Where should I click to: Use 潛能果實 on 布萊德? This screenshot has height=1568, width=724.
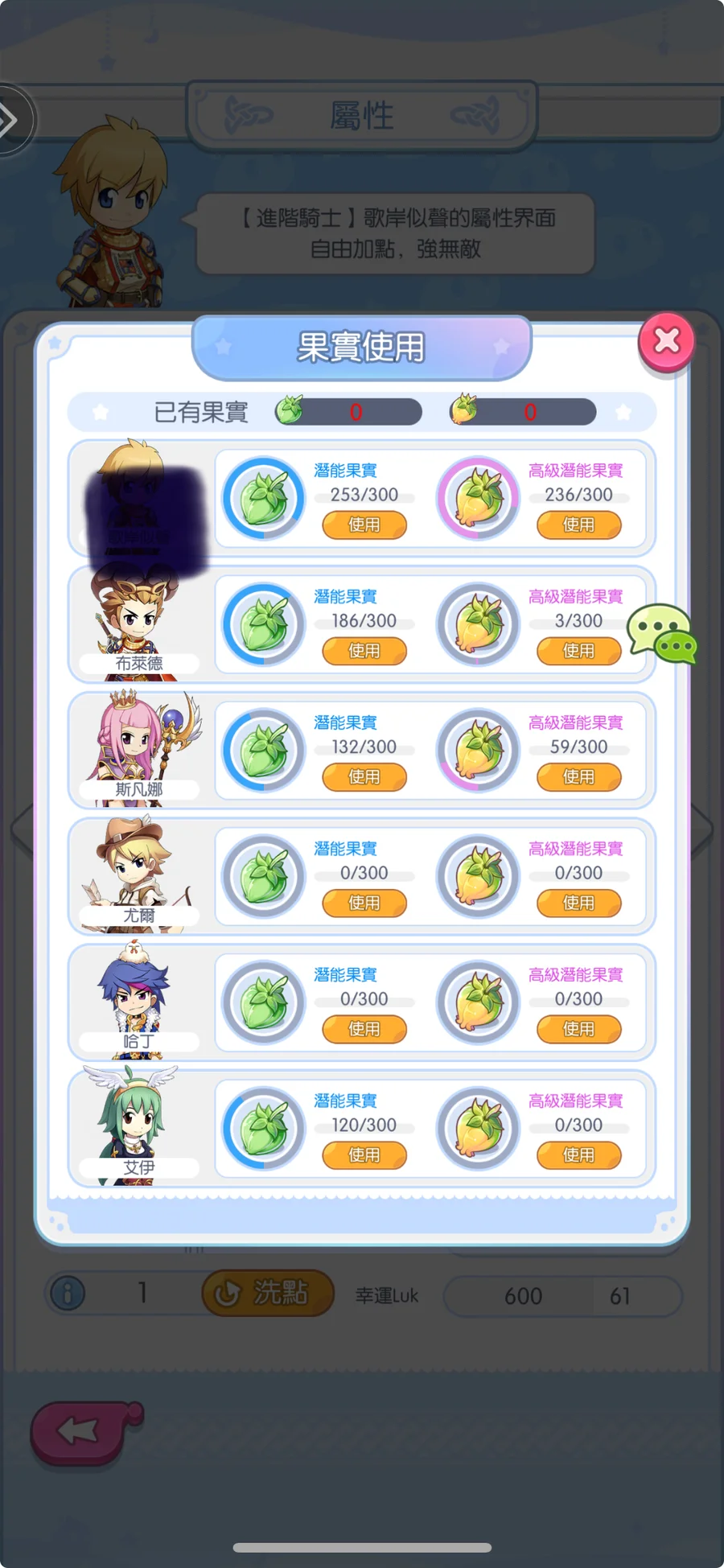pos(364,651)
